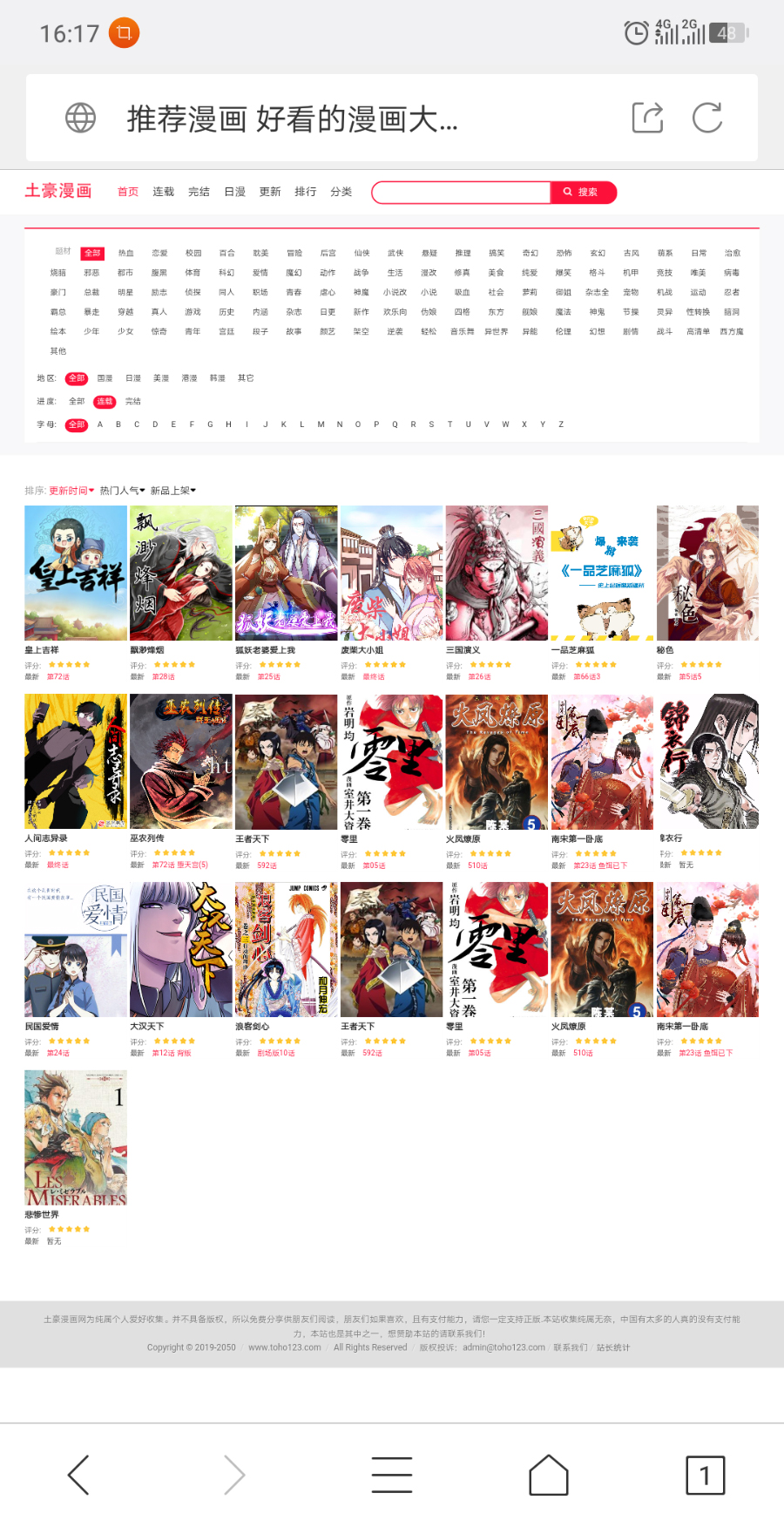
Task: Go to the browser home page
Action: (549, 1475)
